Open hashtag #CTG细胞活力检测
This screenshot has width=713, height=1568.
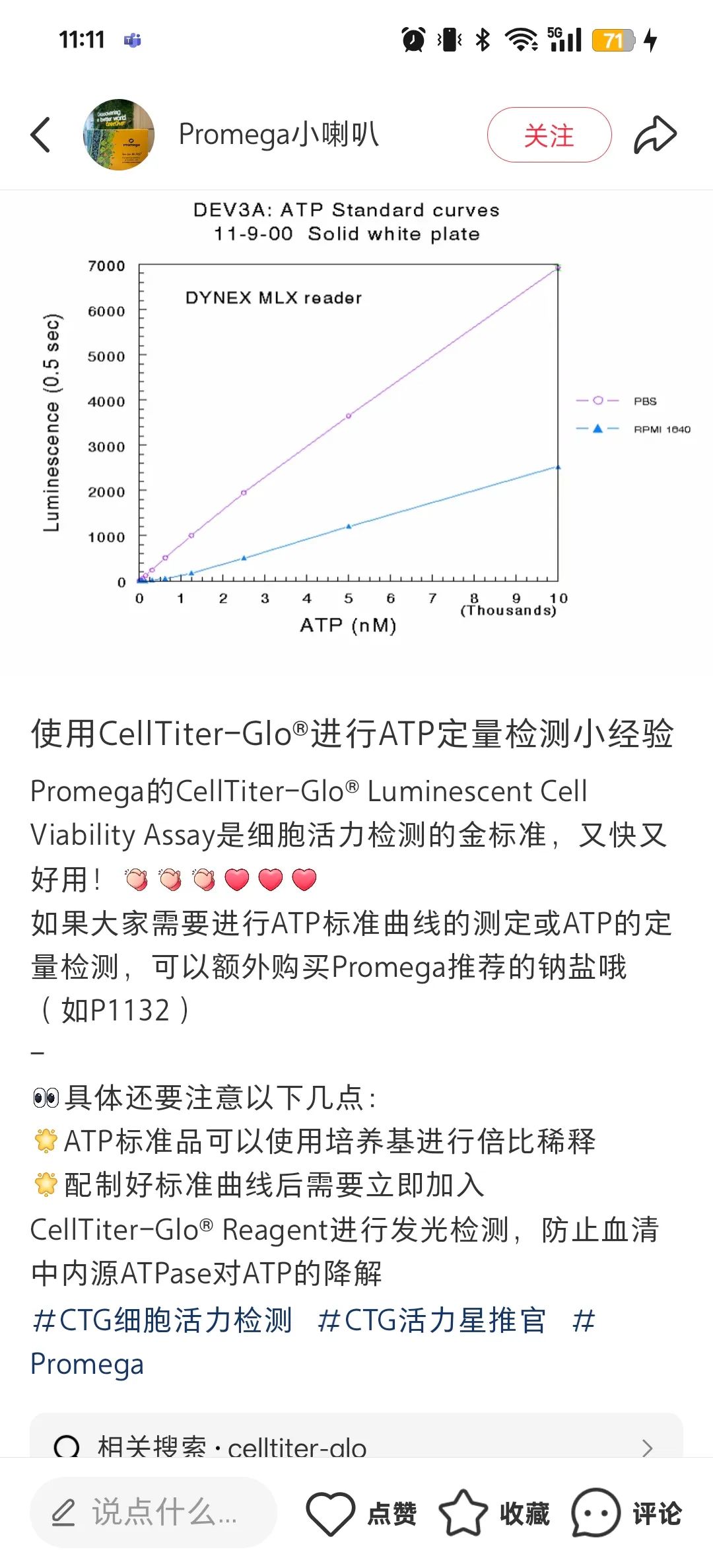click(162, 1321)
